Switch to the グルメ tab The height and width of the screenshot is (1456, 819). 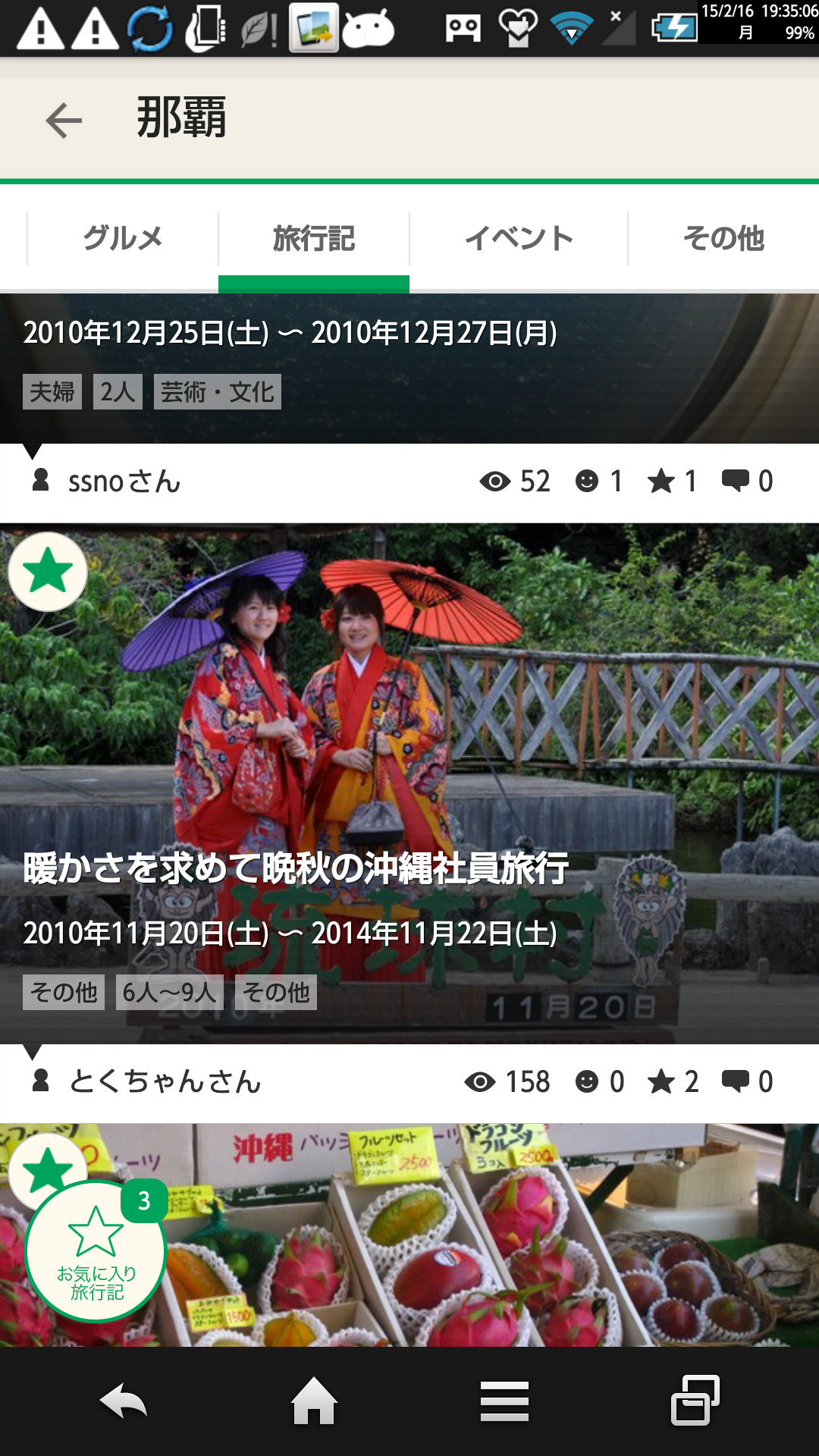click(x=123, y=239)
